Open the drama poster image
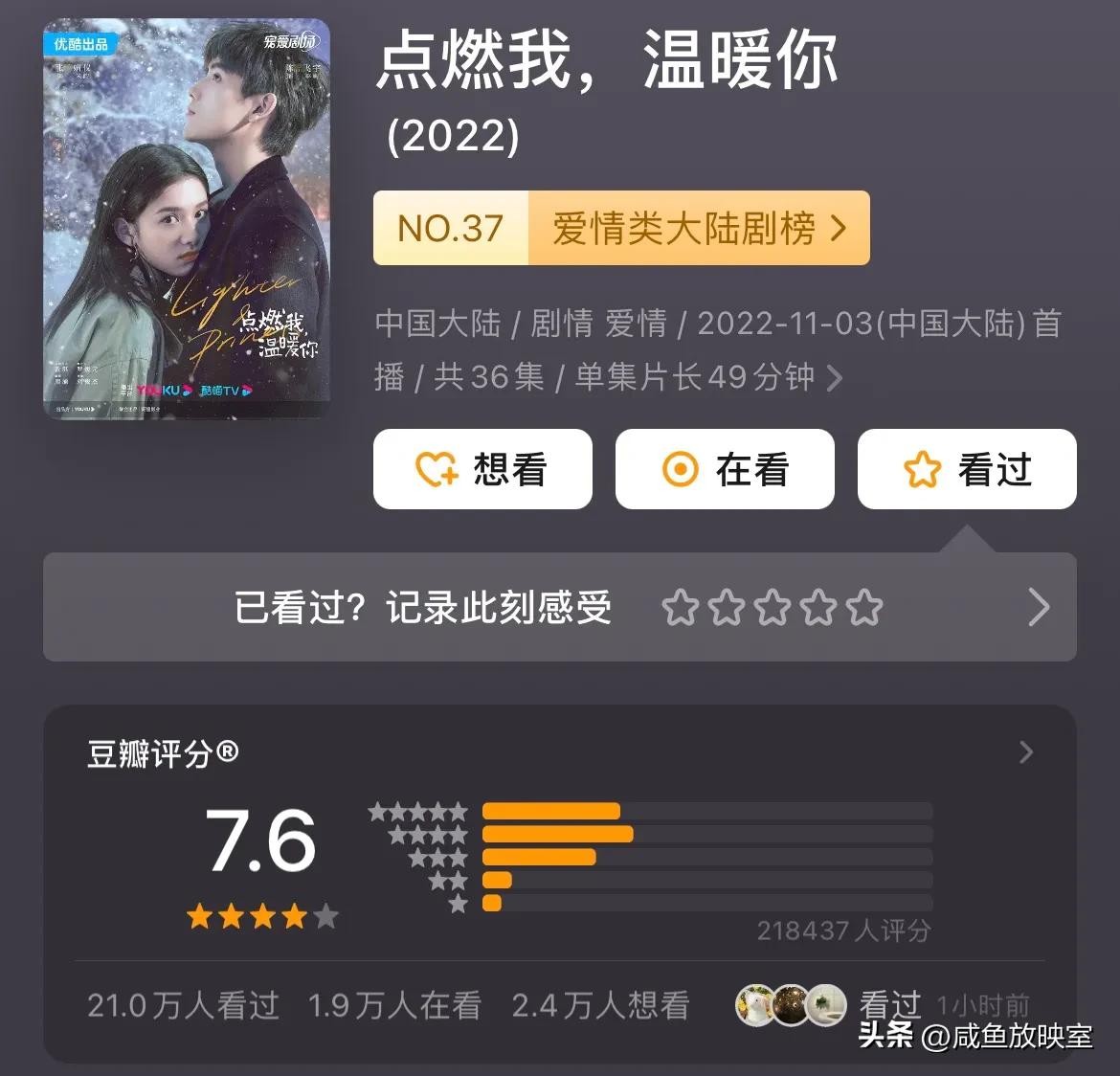Screen dimensions: 1120x1076 click(x=187, y=220)
